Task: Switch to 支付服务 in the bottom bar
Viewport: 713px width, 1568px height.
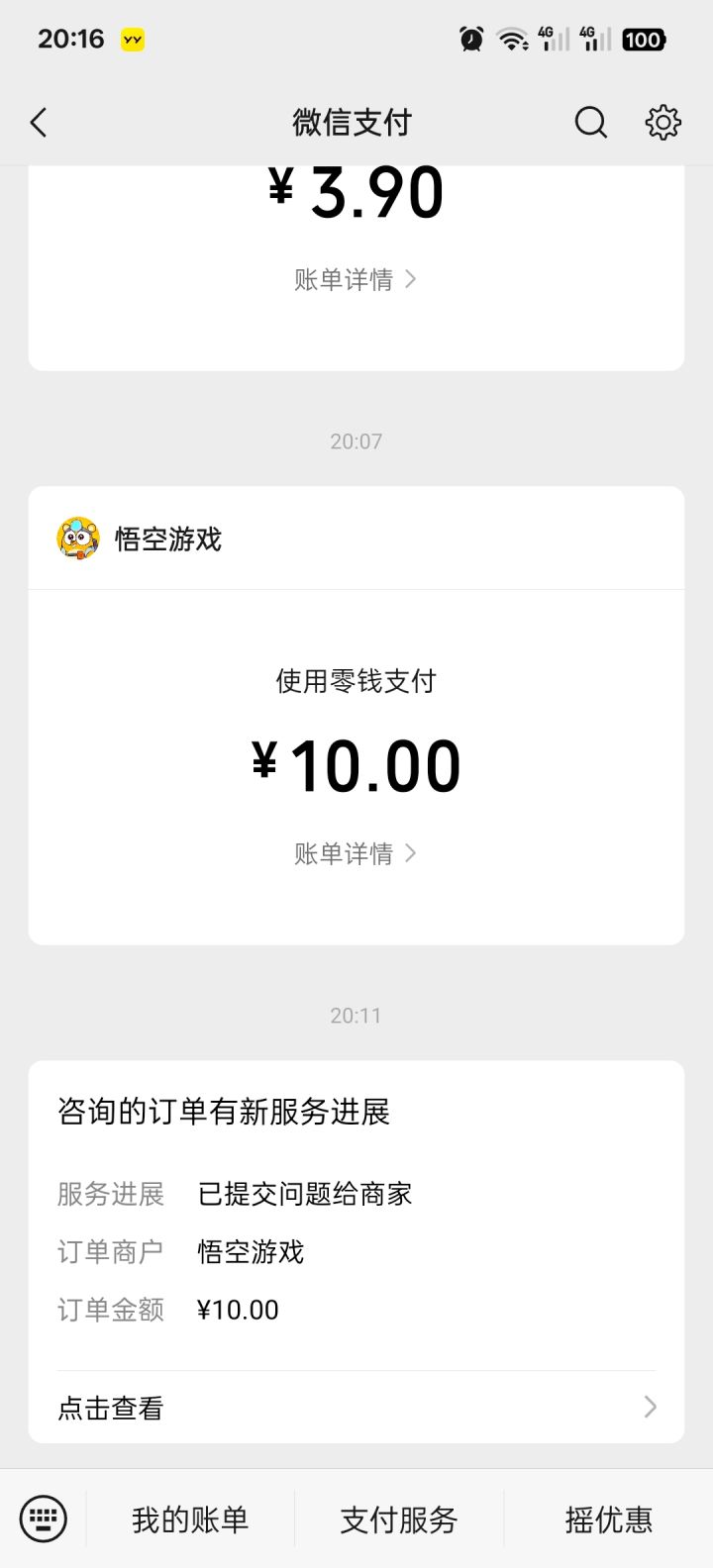Action: (x=396, y=1518)
